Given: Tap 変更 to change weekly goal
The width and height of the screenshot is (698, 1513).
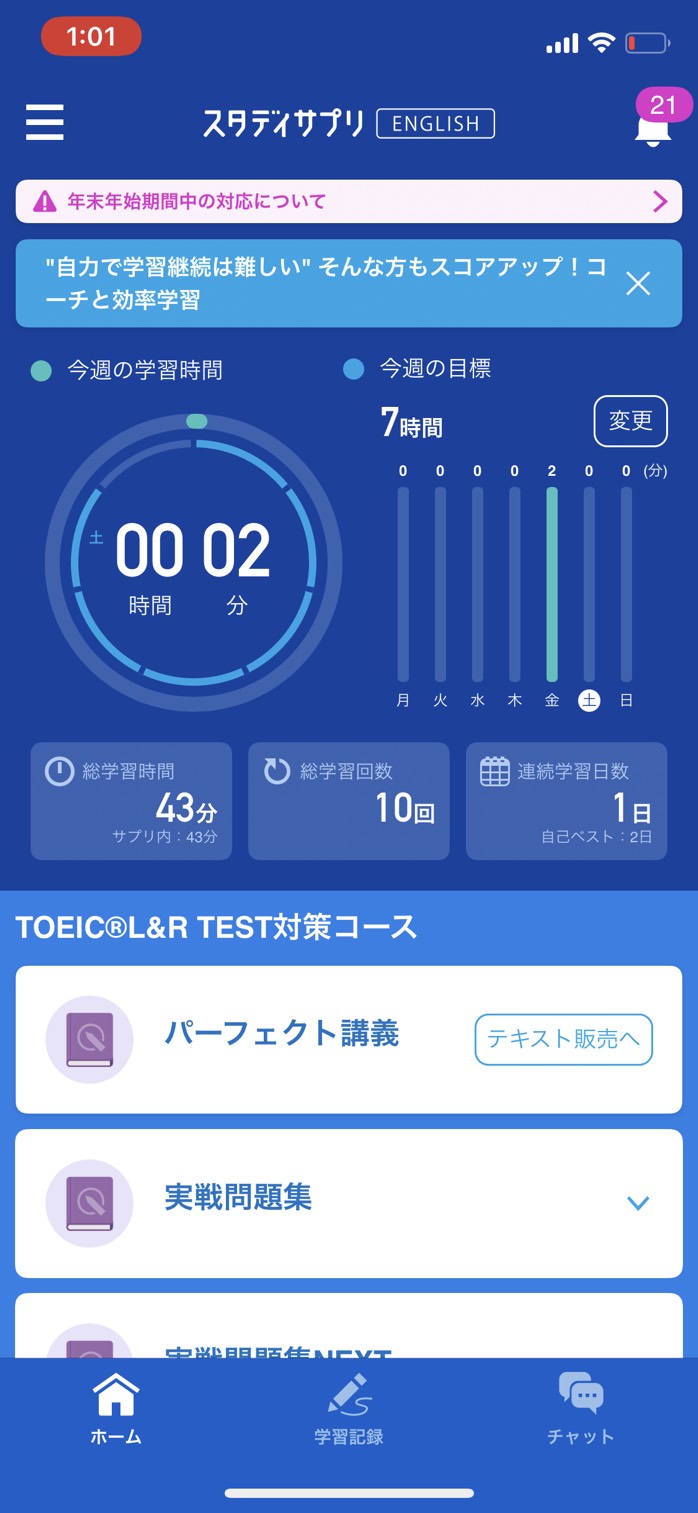Looking at the screenshot, I should coord(630,421).
